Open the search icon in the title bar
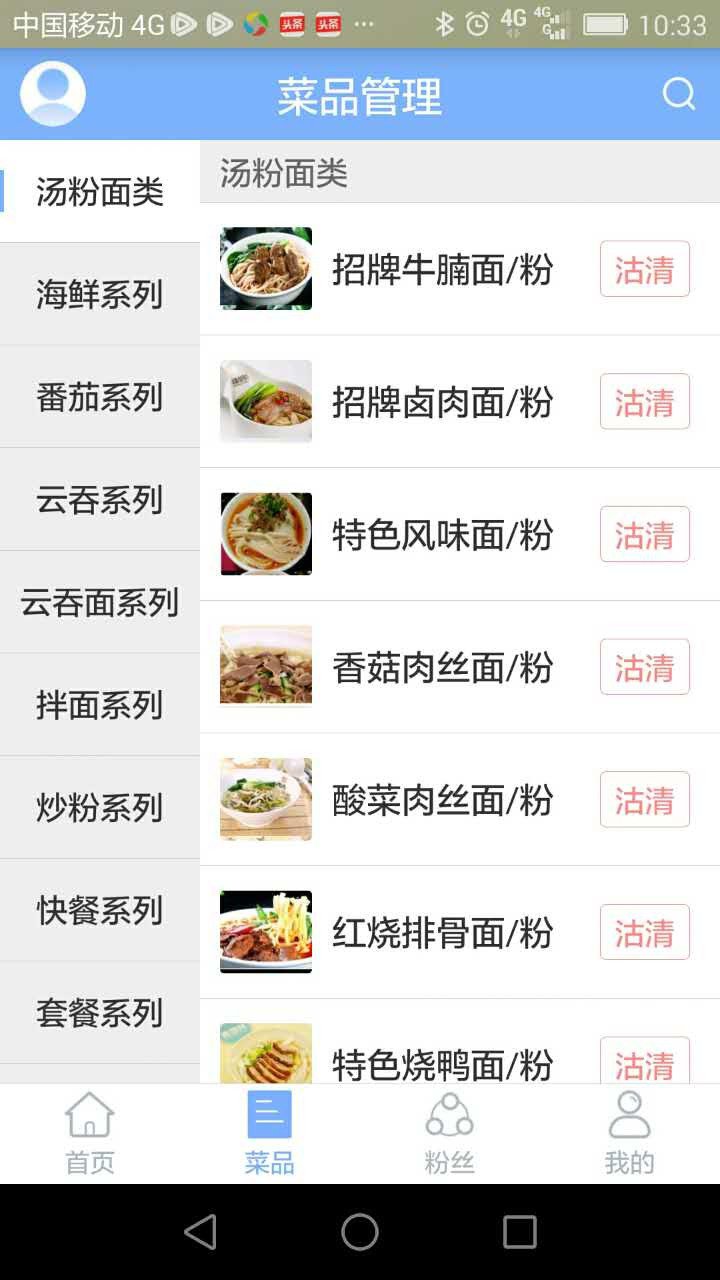 click(679, 93)
